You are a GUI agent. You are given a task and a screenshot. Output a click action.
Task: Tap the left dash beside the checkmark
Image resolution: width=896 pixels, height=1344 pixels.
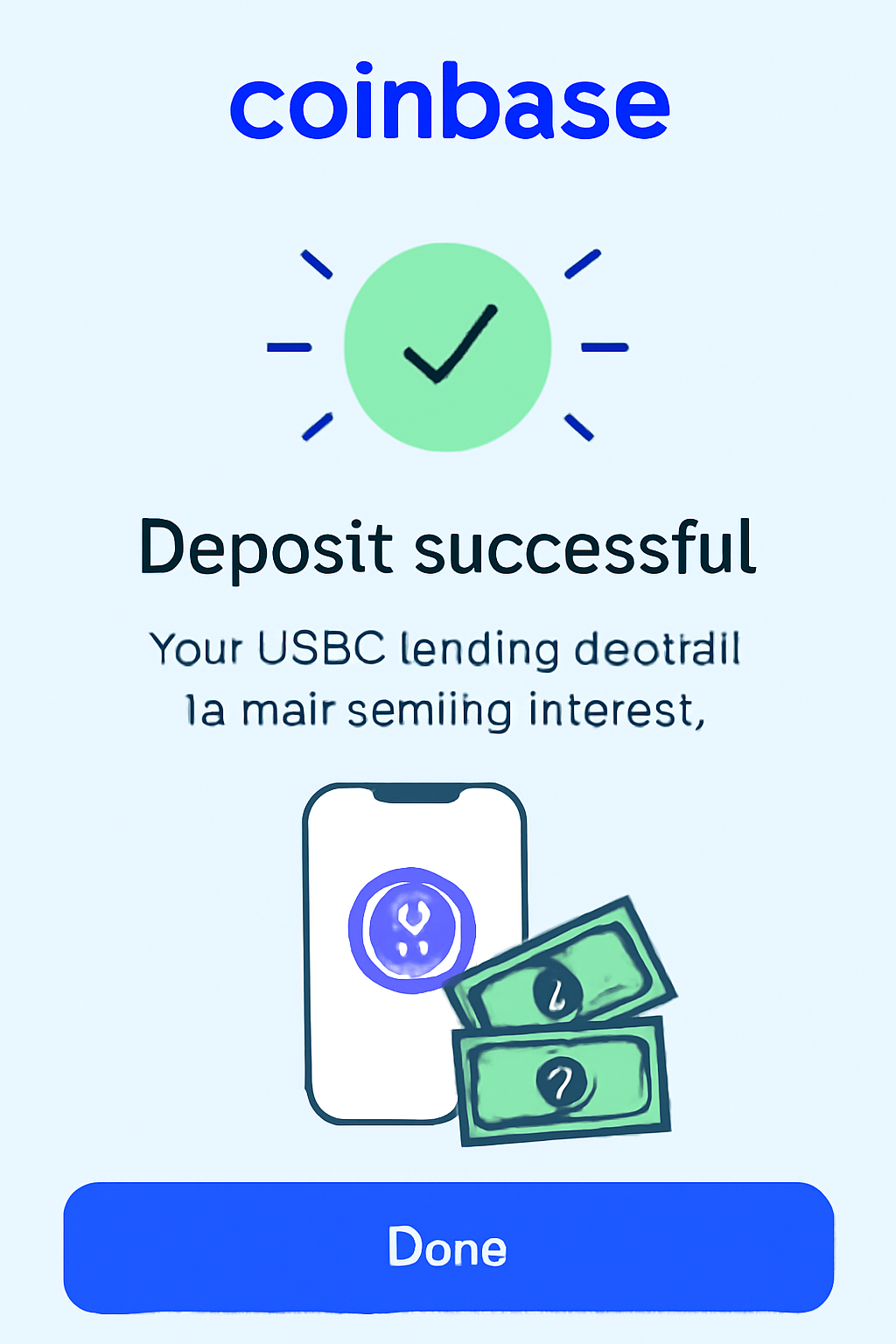point(287,346)
